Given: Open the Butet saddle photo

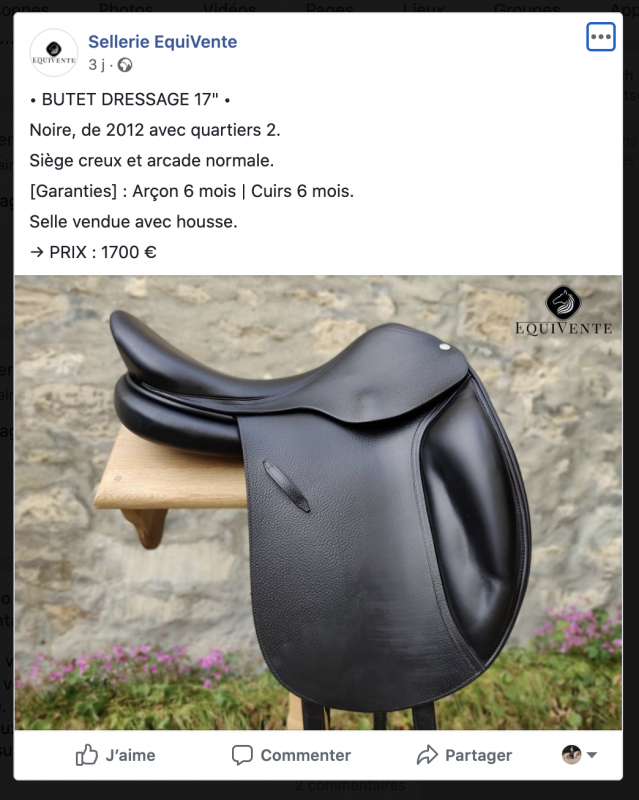Looking at the screenshot, I should click(318, 500).
